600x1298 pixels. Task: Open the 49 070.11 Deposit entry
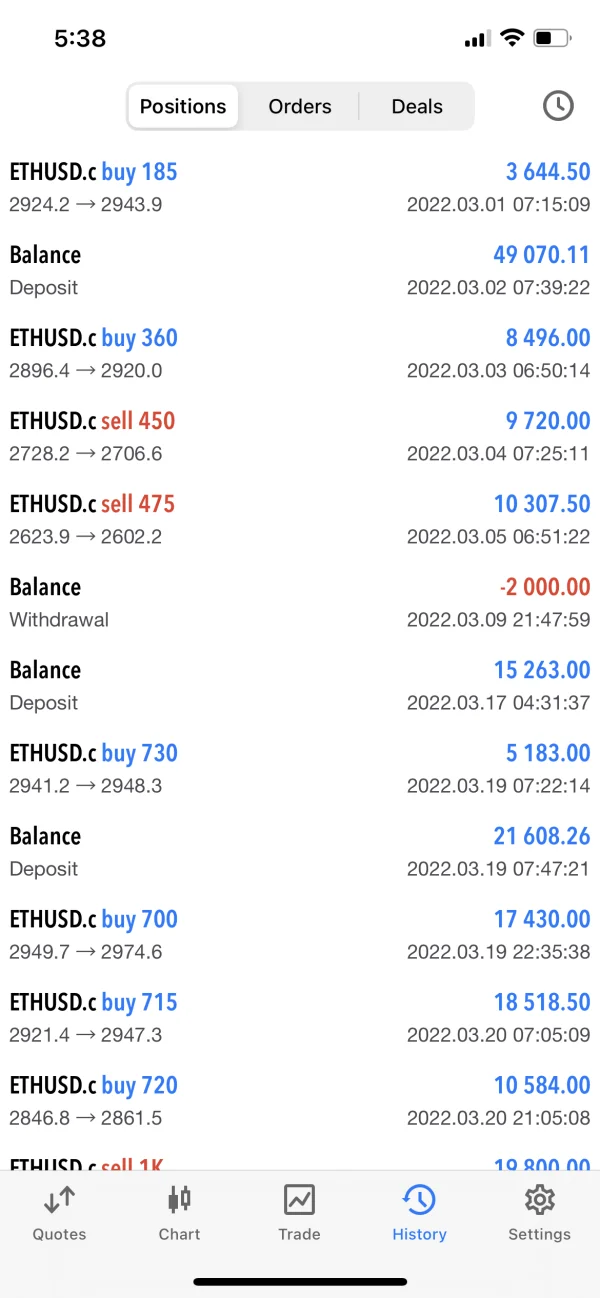click(300, 271)
